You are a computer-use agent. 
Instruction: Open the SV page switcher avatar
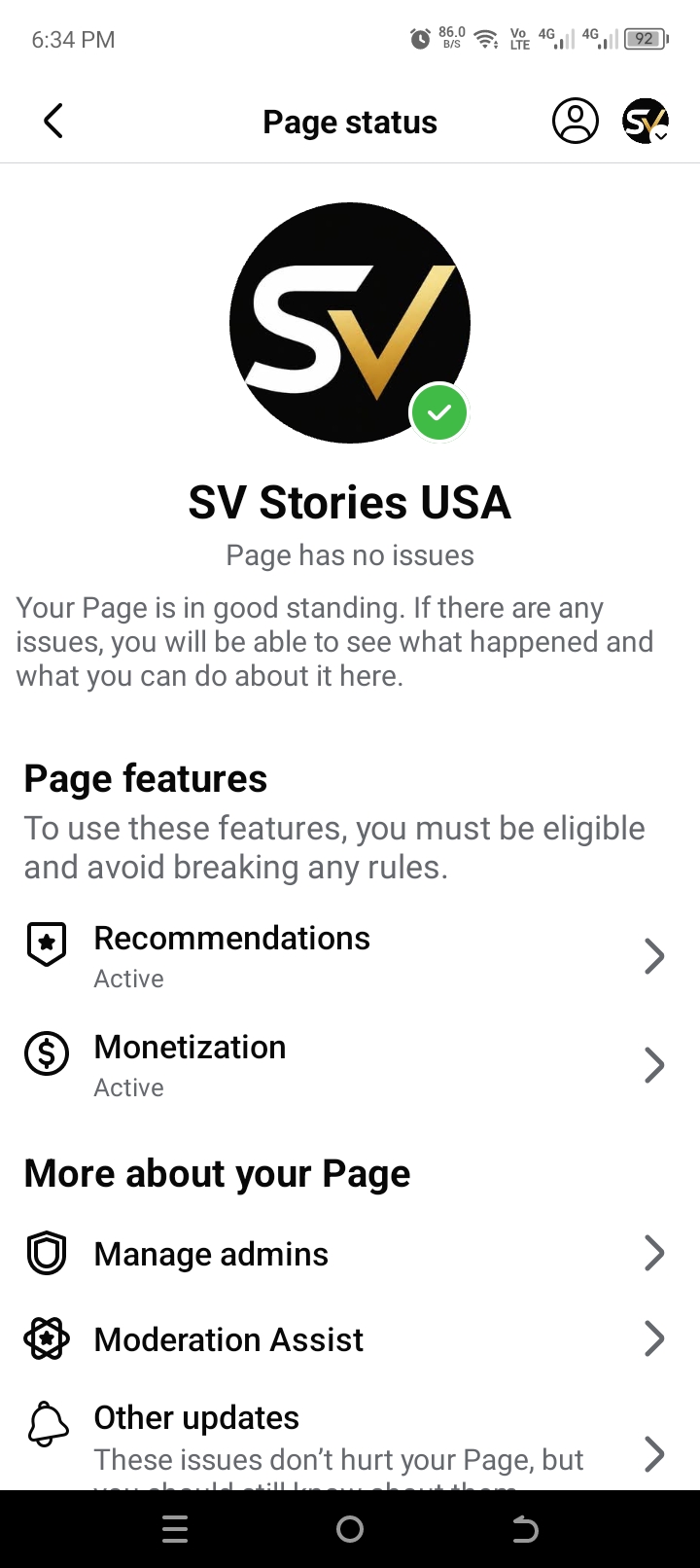(646, 122)
